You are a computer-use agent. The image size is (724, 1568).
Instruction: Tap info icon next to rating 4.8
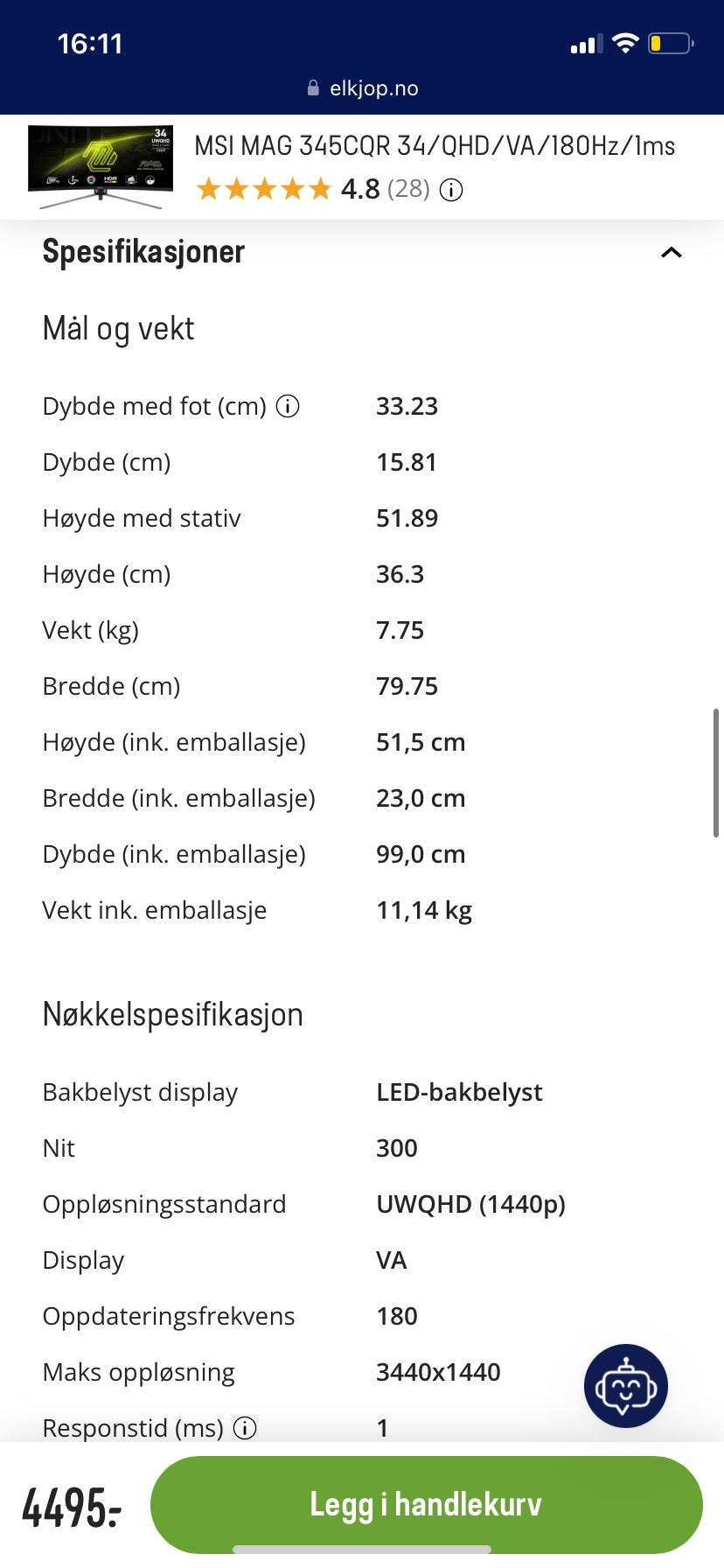click(x=451, y=190)
